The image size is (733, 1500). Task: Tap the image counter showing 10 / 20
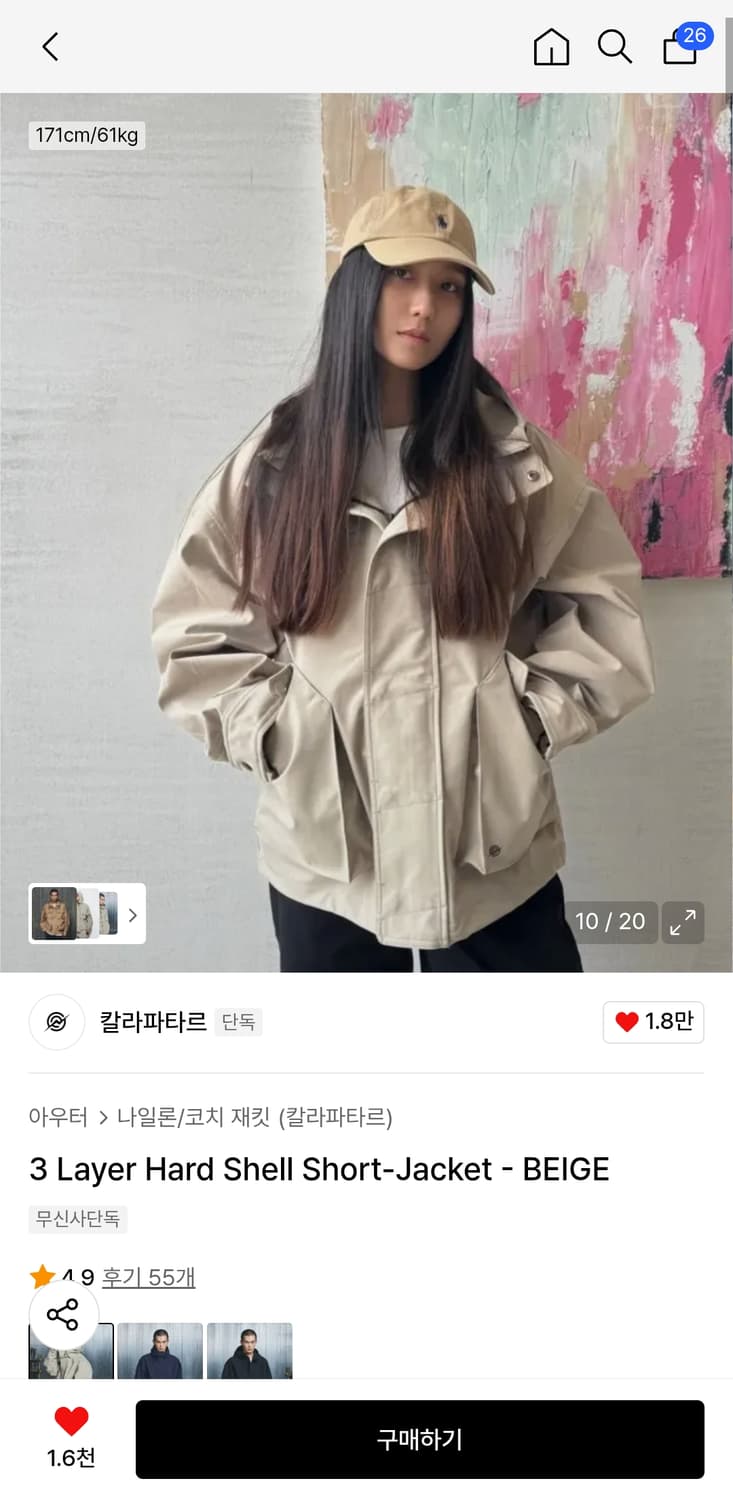tap(611, 922)
